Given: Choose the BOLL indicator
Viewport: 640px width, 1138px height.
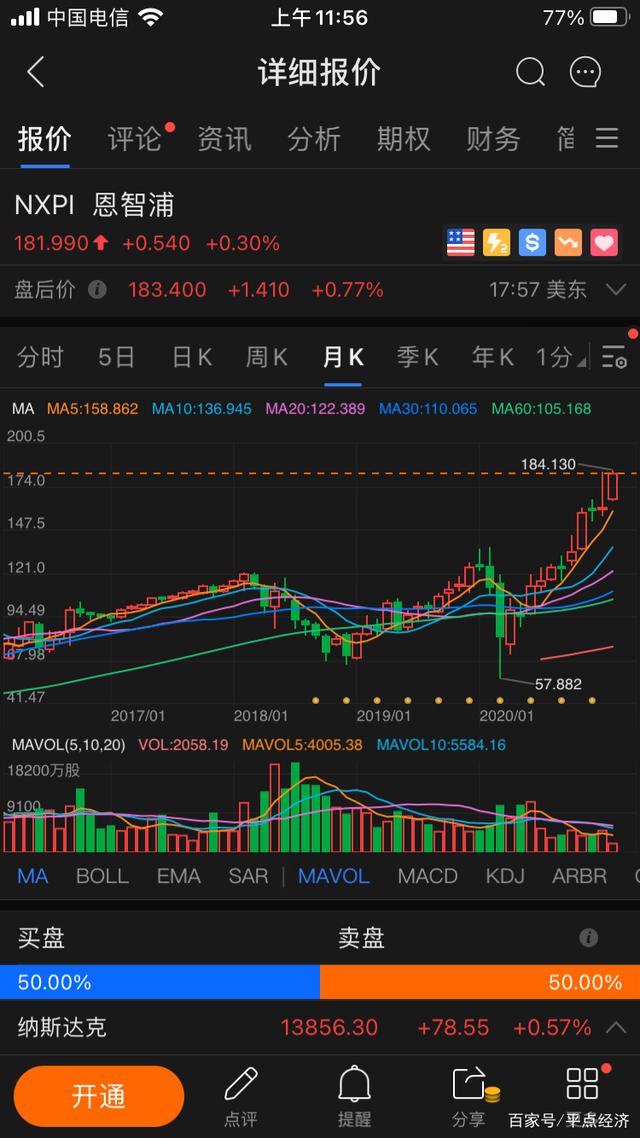Looking at the screenshot, I should (102, 876).
